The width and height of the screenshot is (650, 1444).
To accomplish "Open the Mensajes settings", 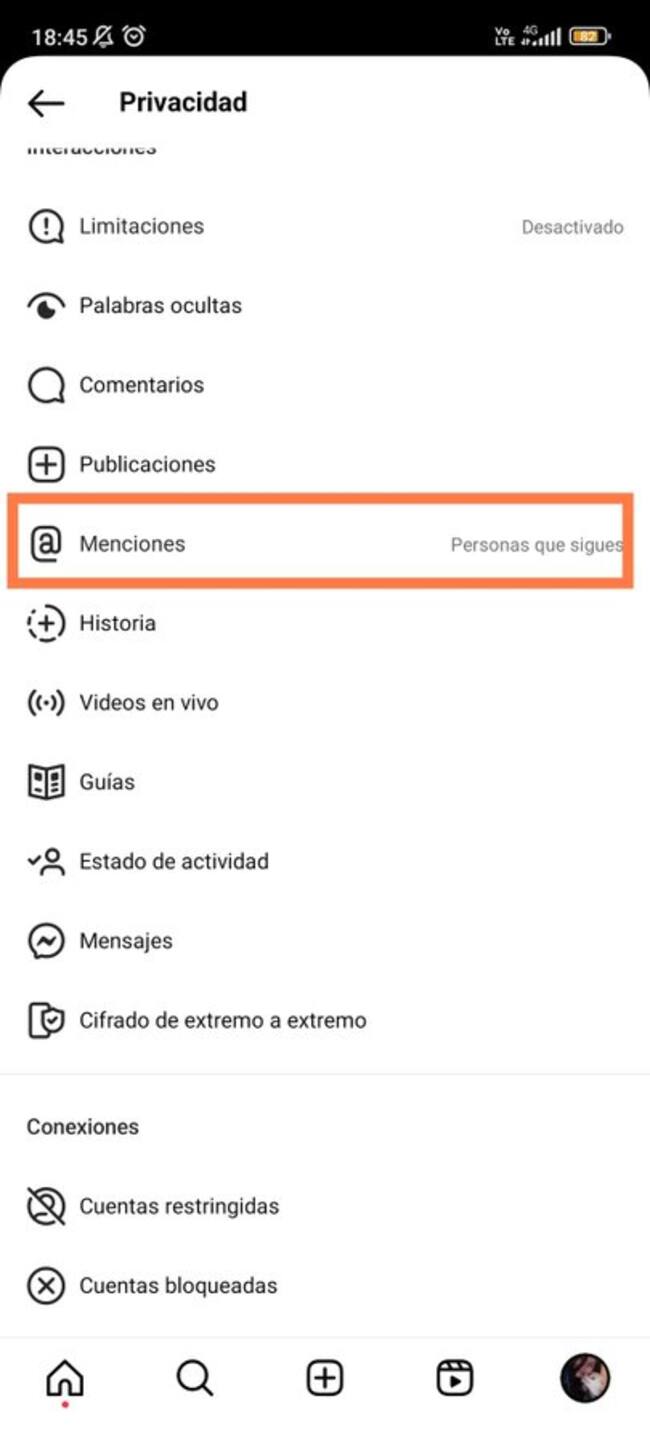I will point(126,941).
